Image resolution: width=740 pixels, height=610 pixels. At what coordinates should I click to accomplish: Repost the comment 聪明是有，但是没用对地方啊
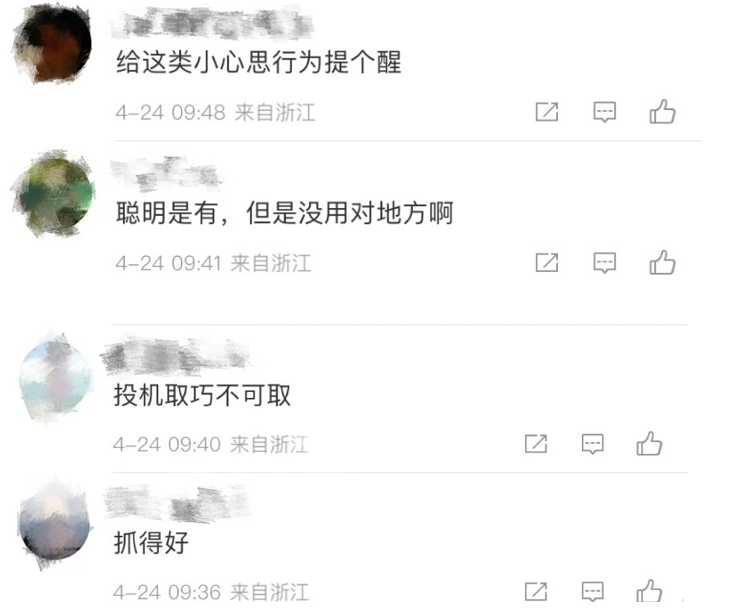[547, 263]
